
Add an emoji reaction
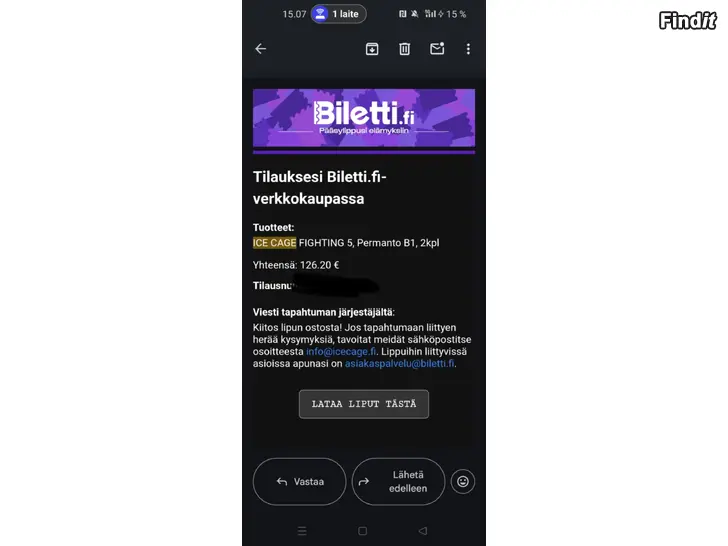click(x=463, y=481)
